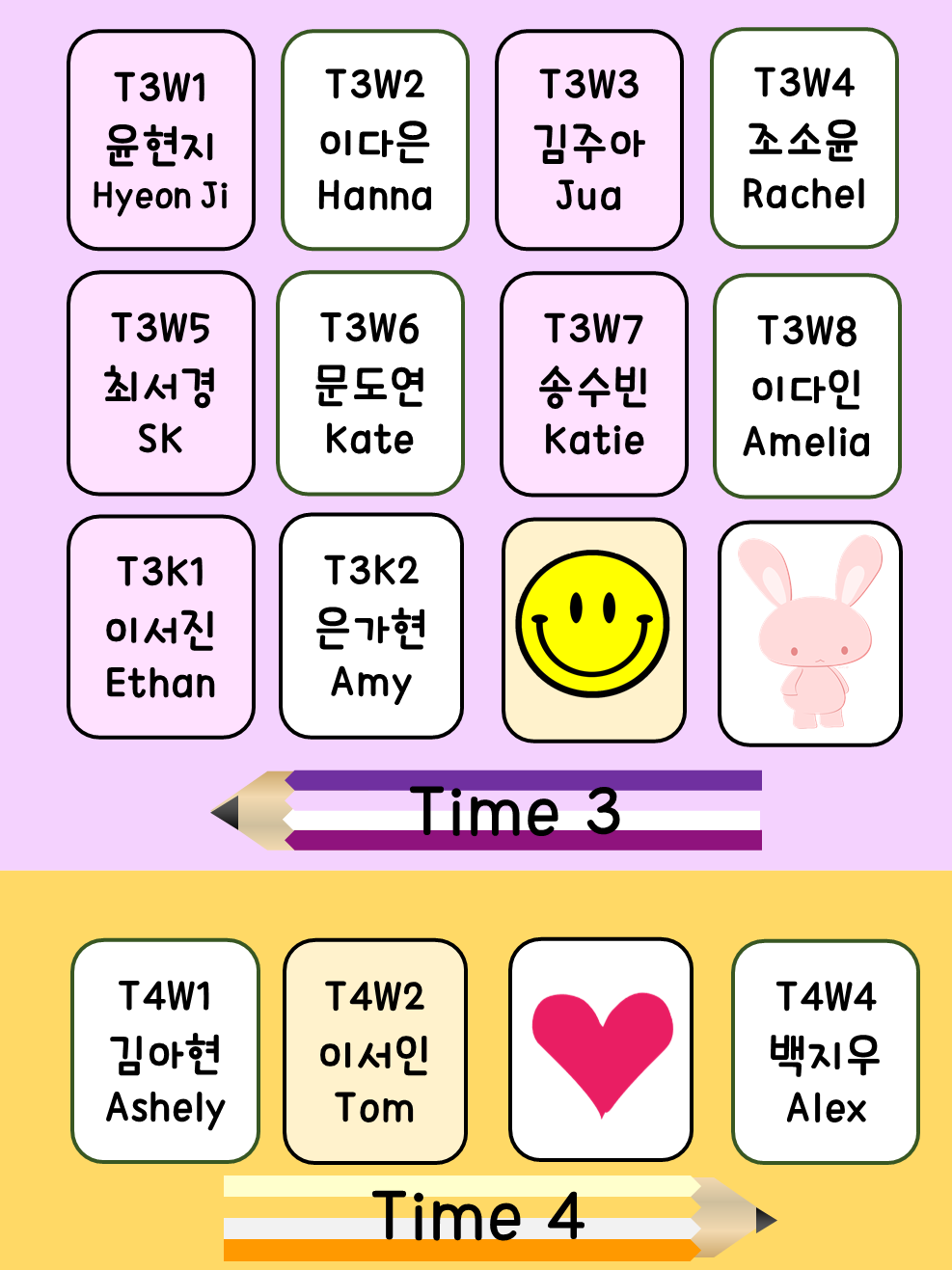The width and height of the screenshot is (952, 1270).
Task: Tap the T4W4 Alex tile
Action: click(826, 1052)
